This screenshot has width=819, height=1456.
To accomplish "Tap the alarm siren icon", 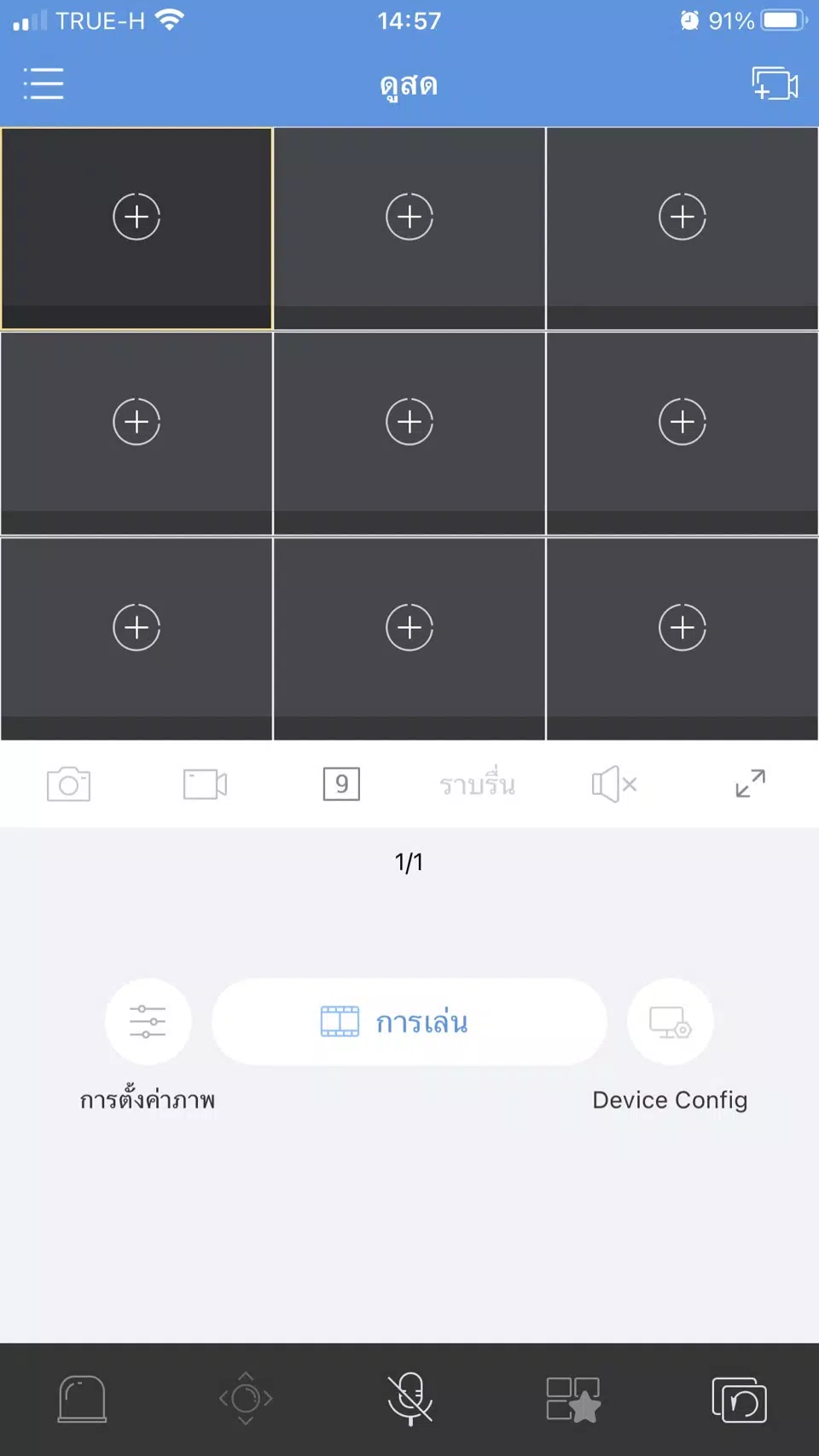I will click(82, 1399).
